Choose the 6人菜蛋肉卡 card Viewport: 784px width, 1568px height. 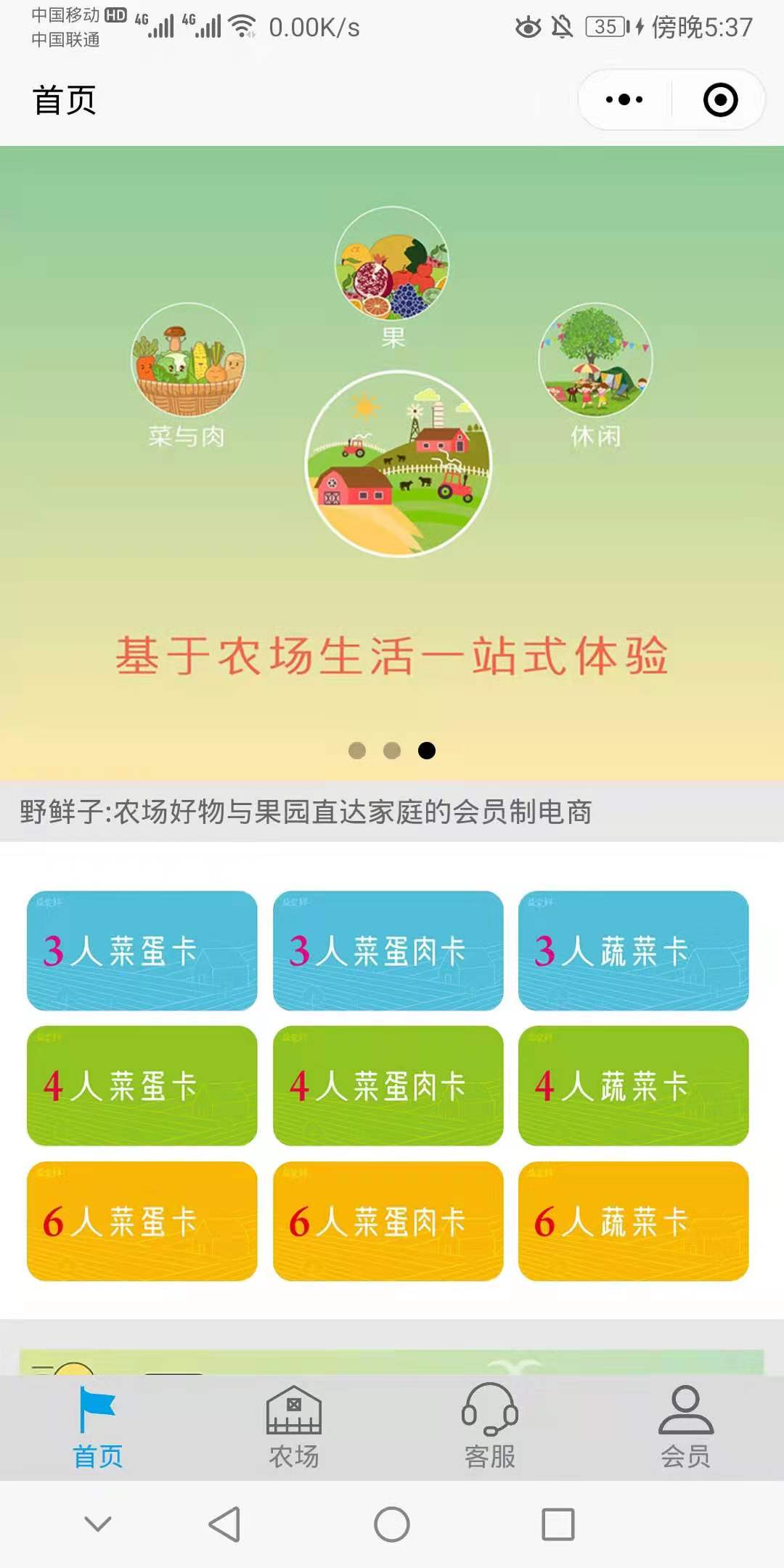[x=388, y=1221]
